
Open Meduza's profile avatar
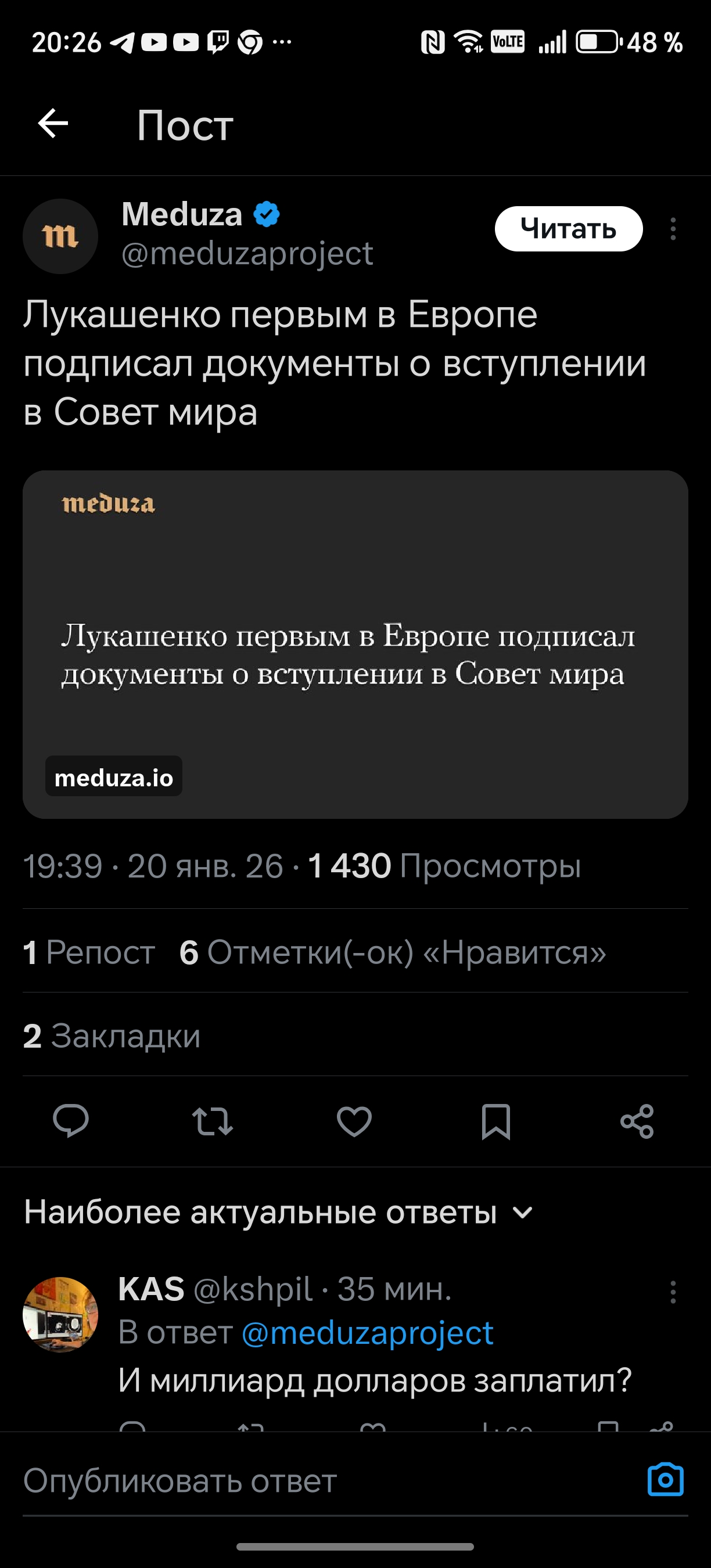click(60, 236)
